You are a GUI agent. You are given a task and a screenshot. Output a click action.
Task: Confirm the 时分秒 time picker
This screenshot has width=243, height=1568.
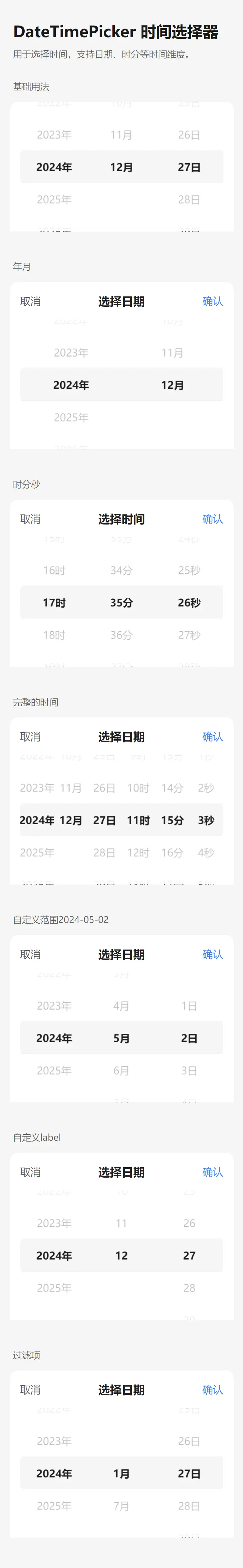pos(212,519)
